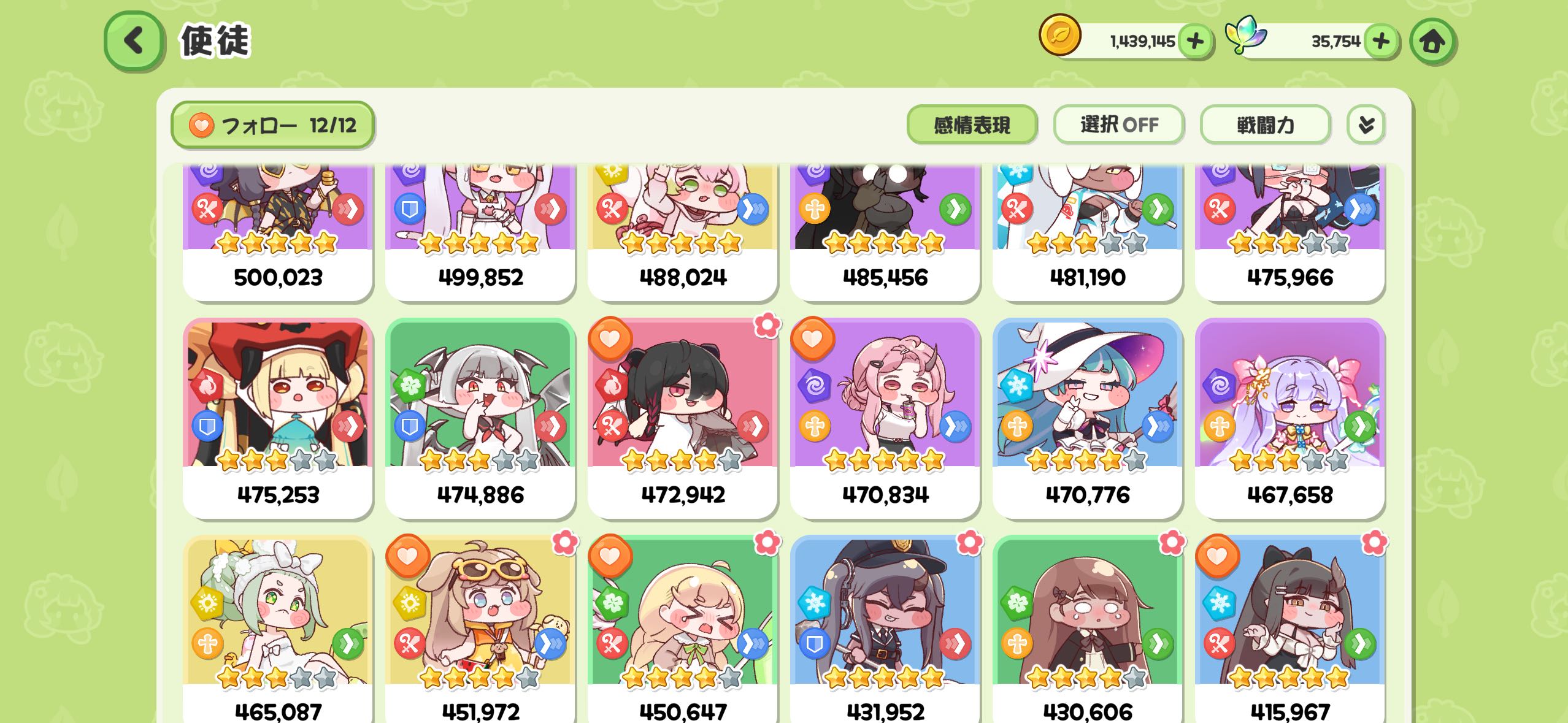1568x723 pixels.
Task: Go back from the 使徒 screen
Action: [x=134, y=41]
